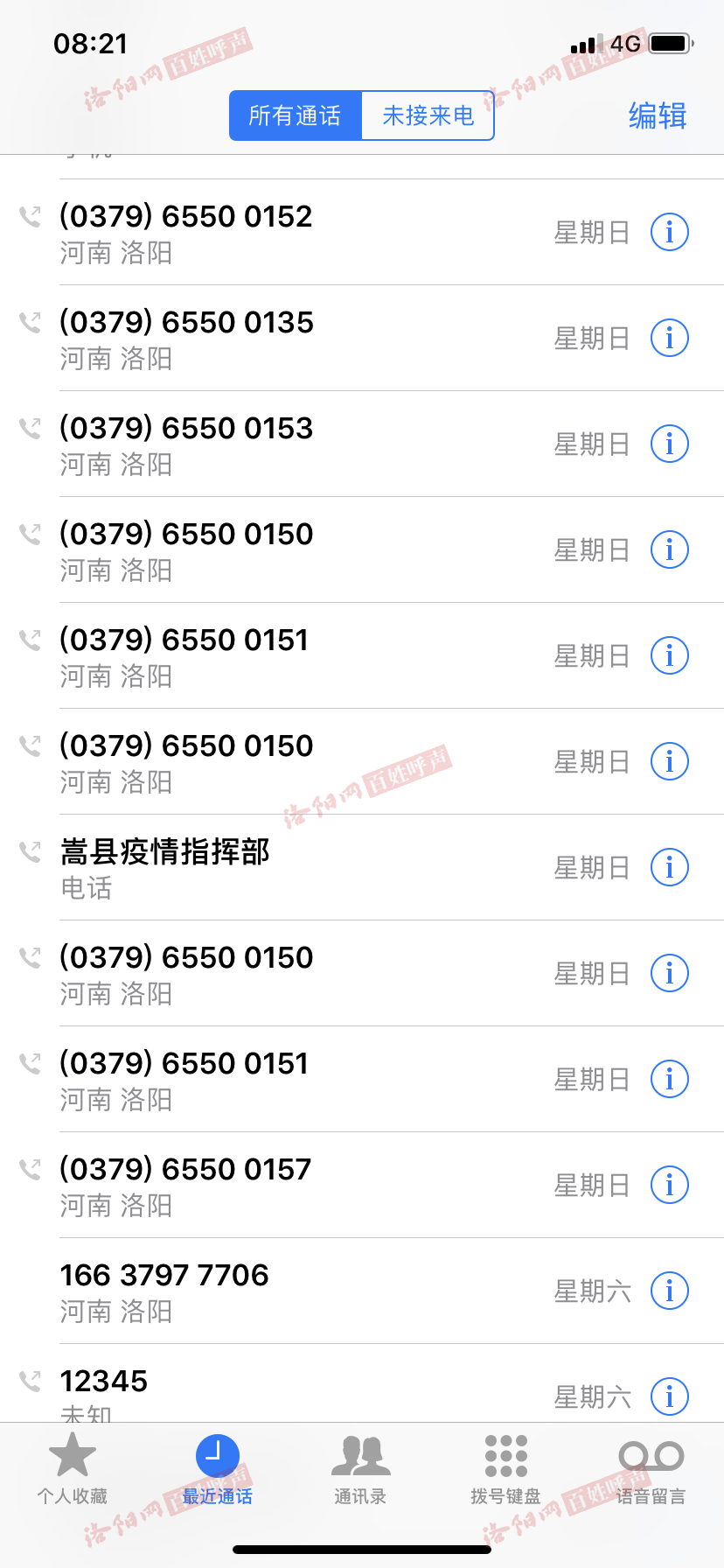Switch to the 未接来电 segment
This screenshot has width=724, height=1568.
pos(428,115)
